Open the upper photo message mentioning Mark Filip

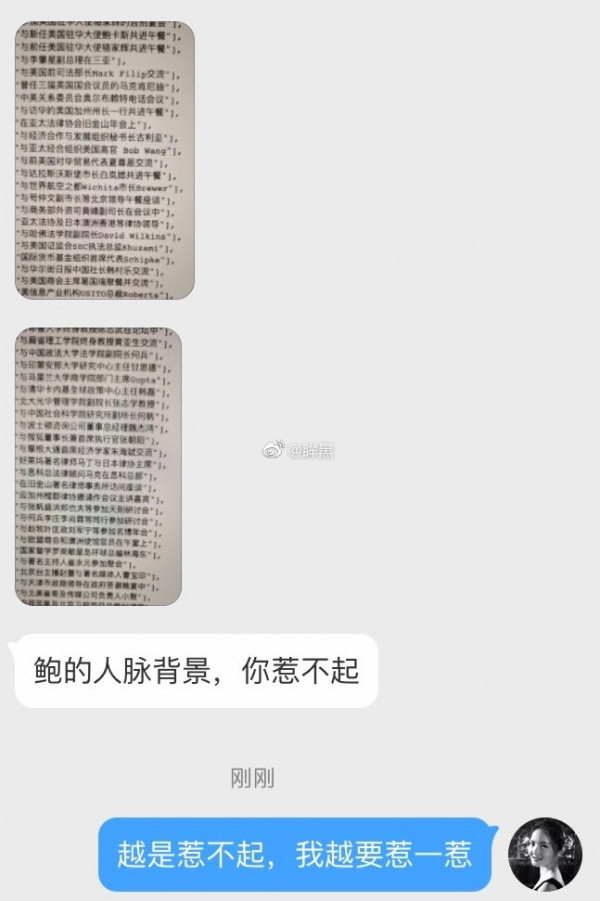105,160
